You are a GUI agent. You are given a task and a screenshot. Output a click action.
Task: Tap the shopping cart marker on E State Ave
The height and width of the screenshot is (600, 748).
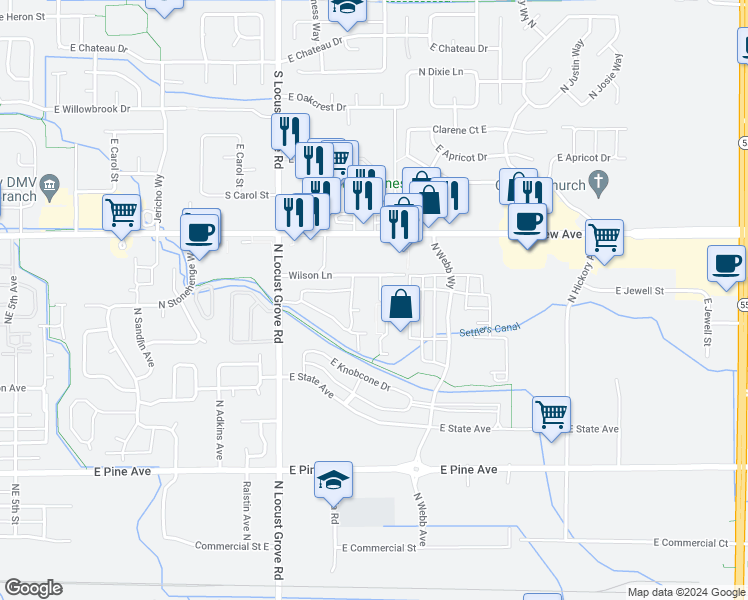(x=552, y=412)
